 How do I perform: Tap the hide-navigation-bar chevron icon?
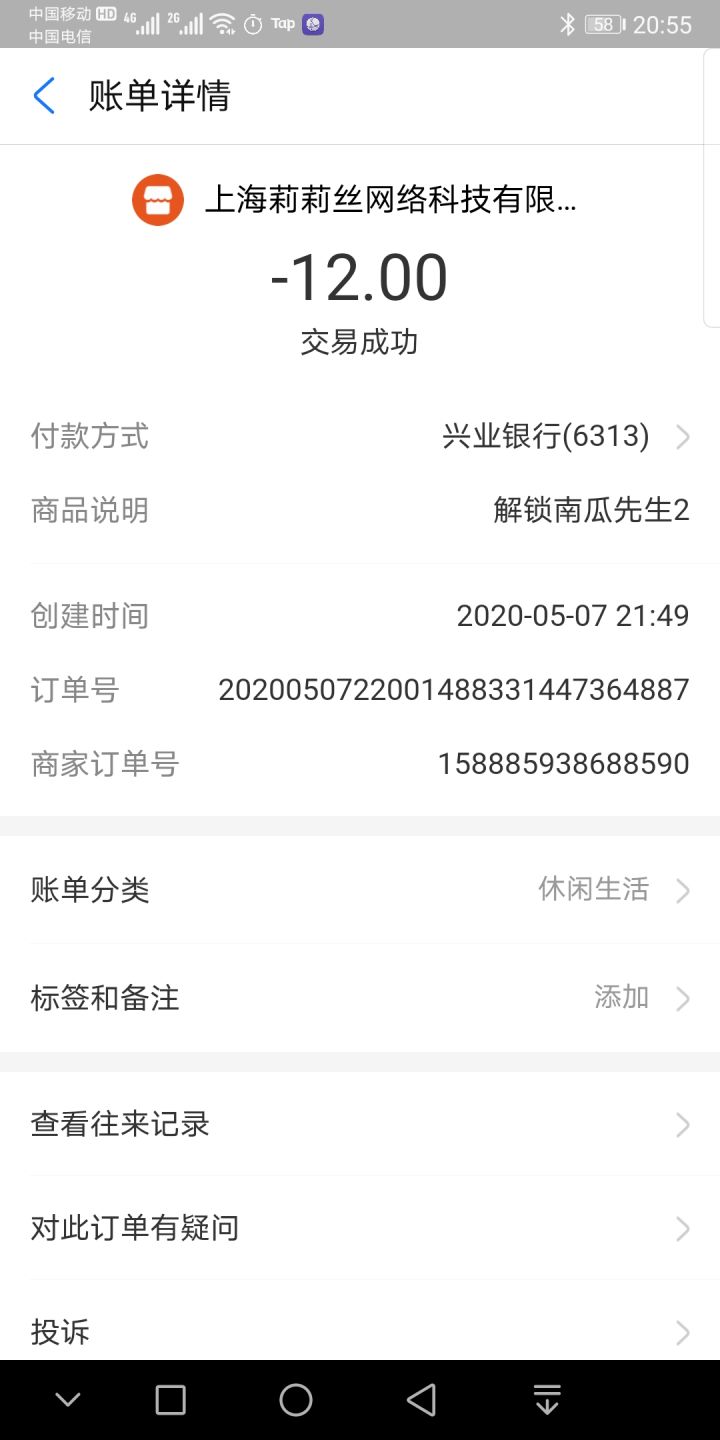(66, 1399)
